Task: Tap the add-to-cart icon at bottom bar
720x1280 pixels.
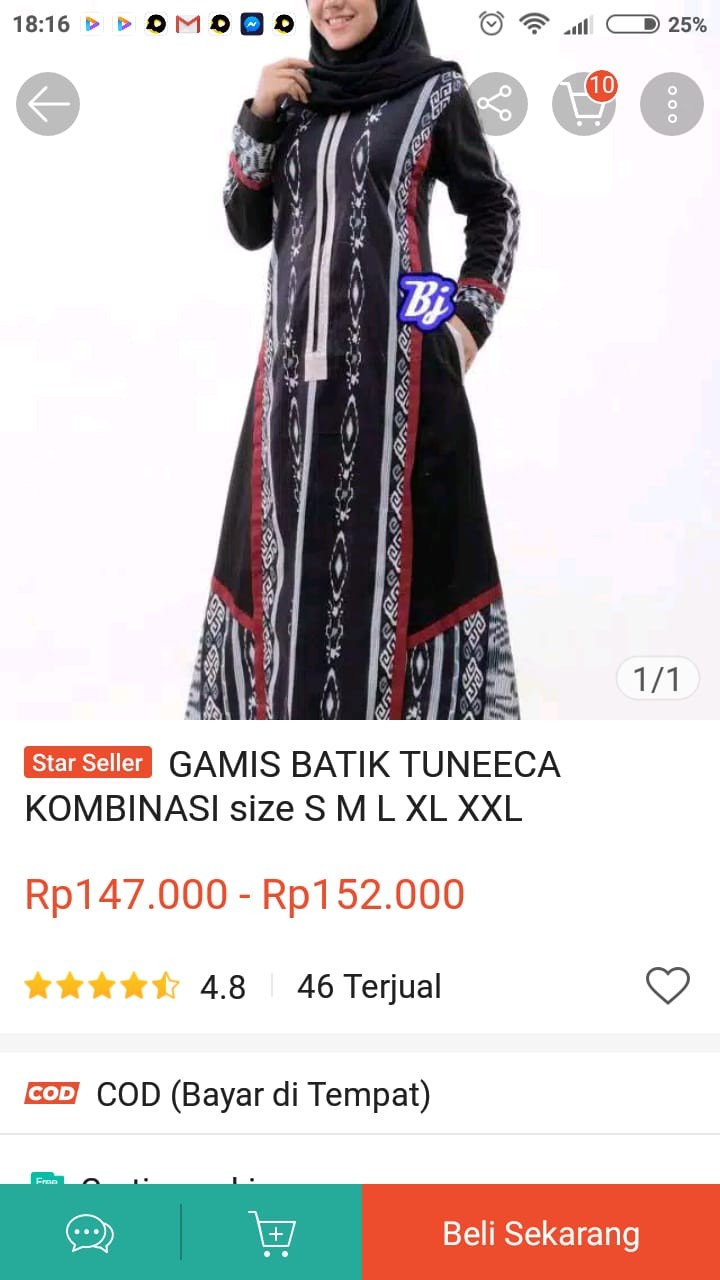Action: 272,1234
